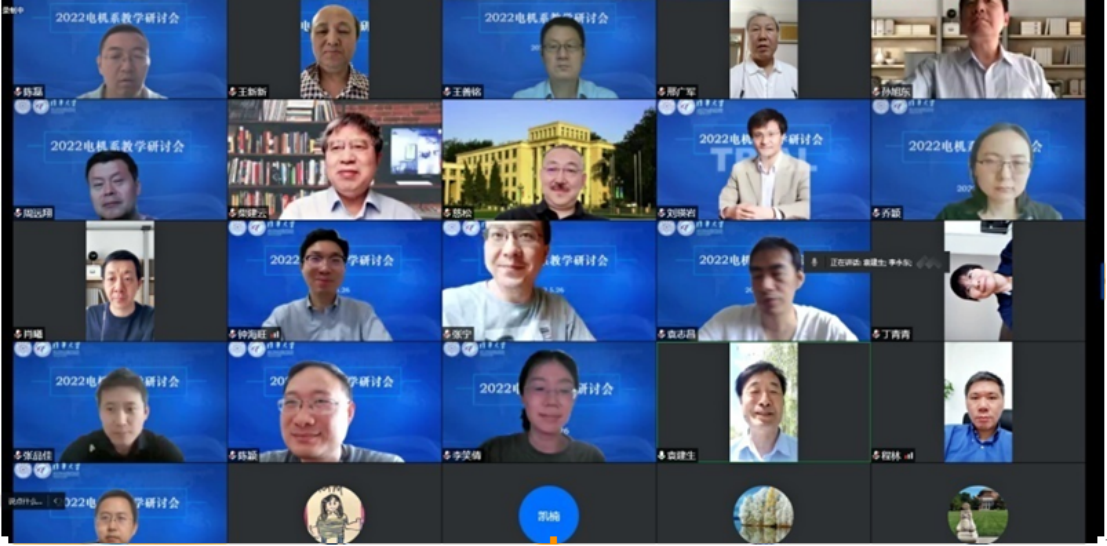Tap the "说点什么..." chat input box

(x=25, y=501)
